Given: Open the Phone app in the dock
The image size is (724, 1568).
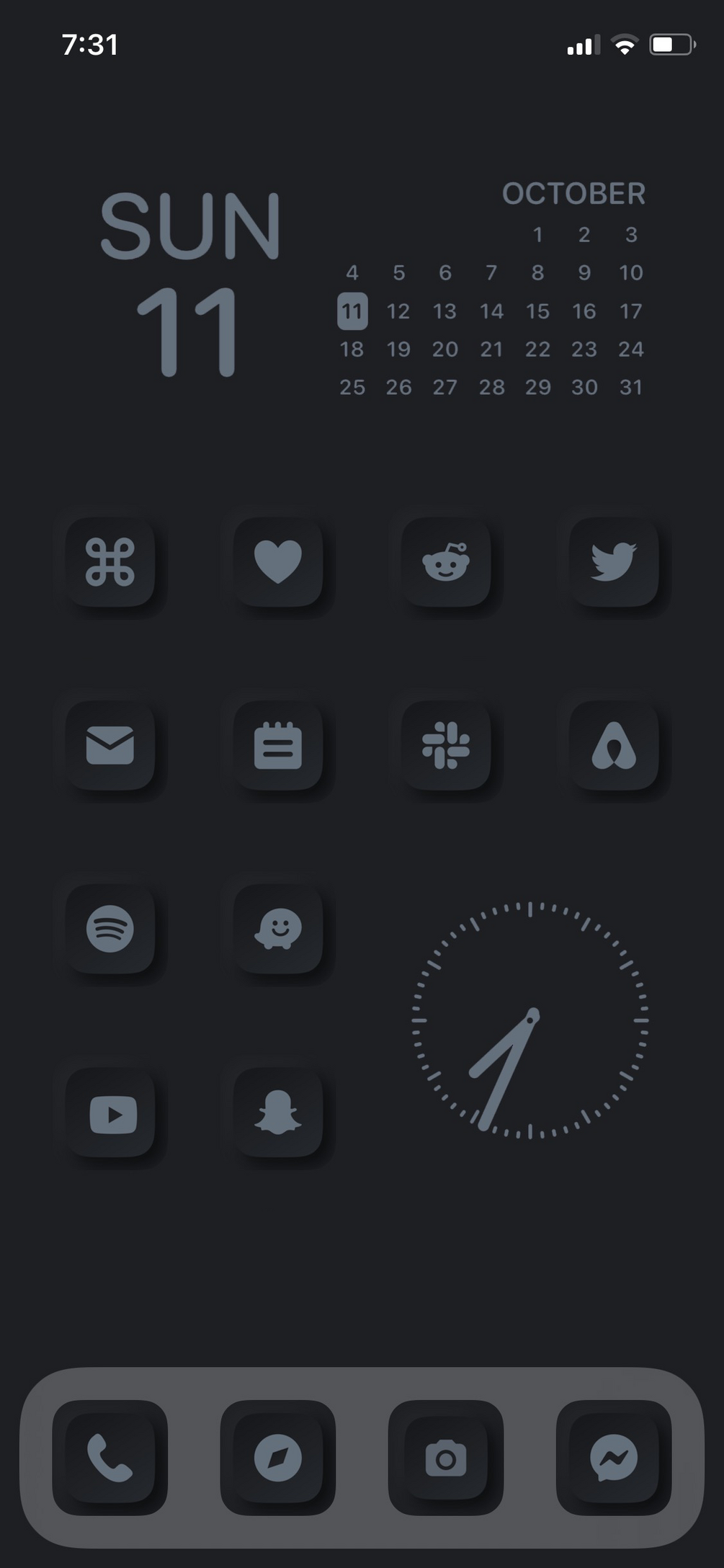Looking at the screenshot, I should pyautogui.click(x=110, y=1457).
